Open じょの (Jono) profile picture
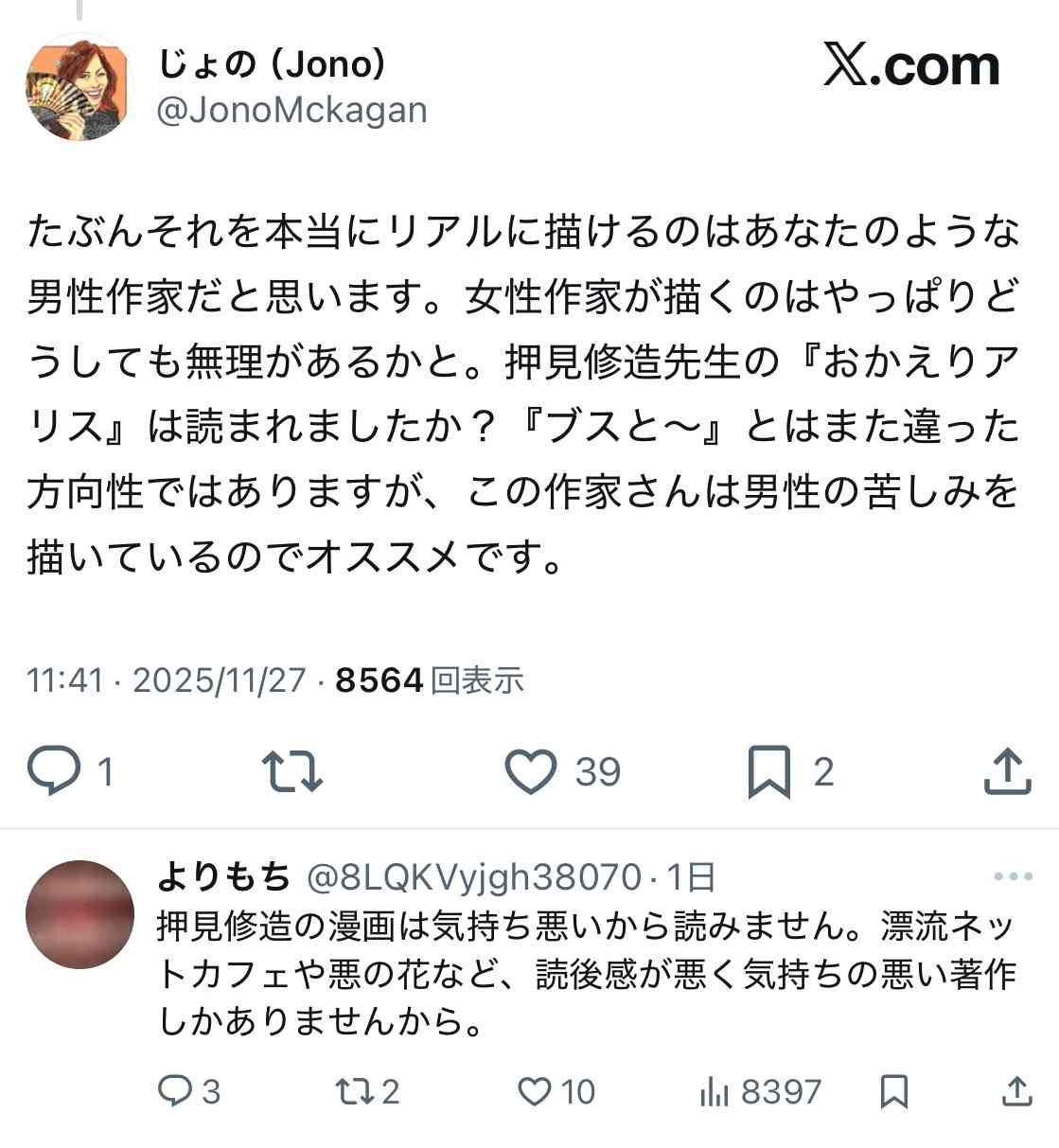1059x1148 pixels. click(x=79, y=88)
